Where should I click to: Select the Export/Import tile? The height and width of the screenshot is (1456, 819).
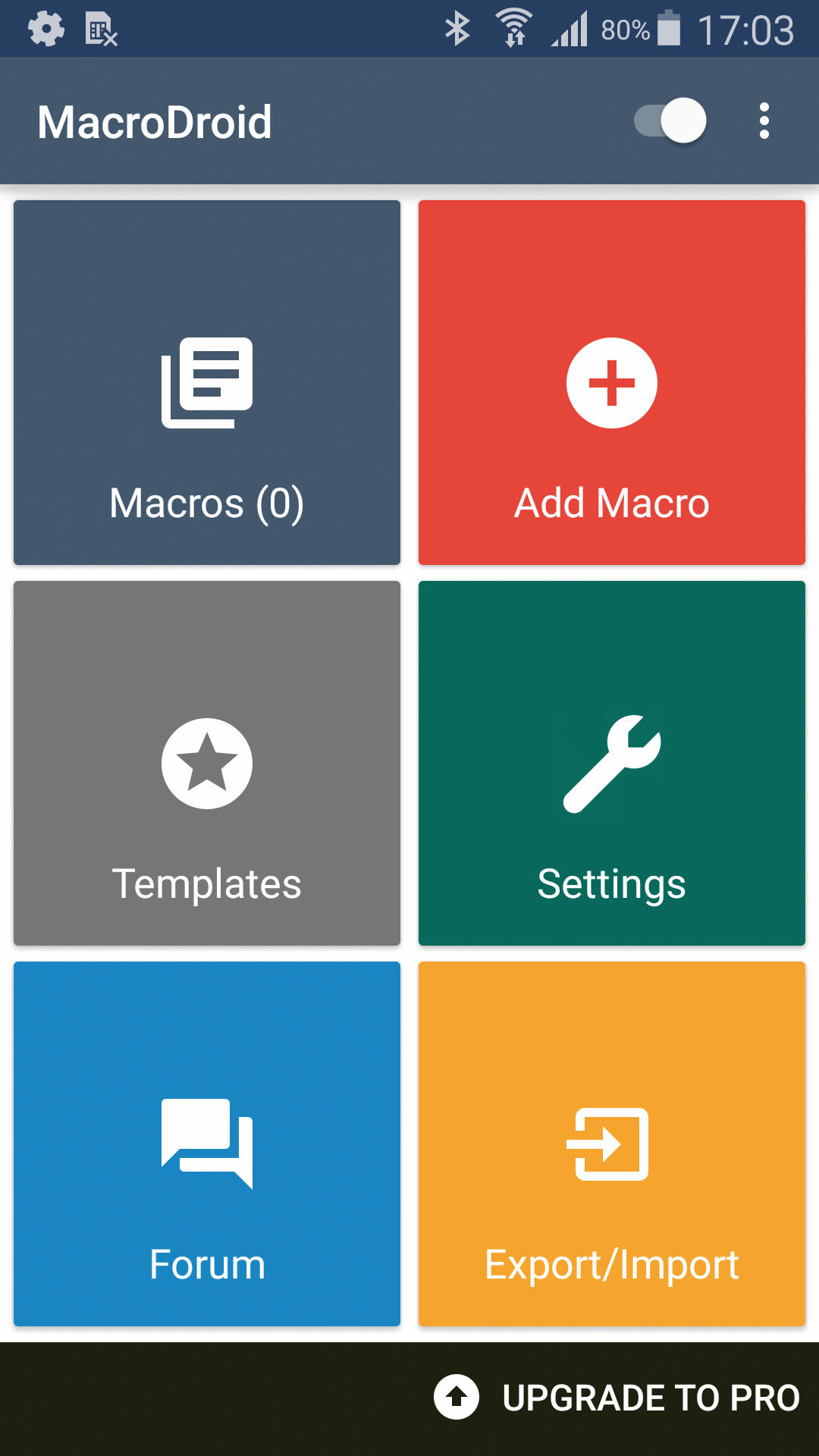tap(612, 1144)
